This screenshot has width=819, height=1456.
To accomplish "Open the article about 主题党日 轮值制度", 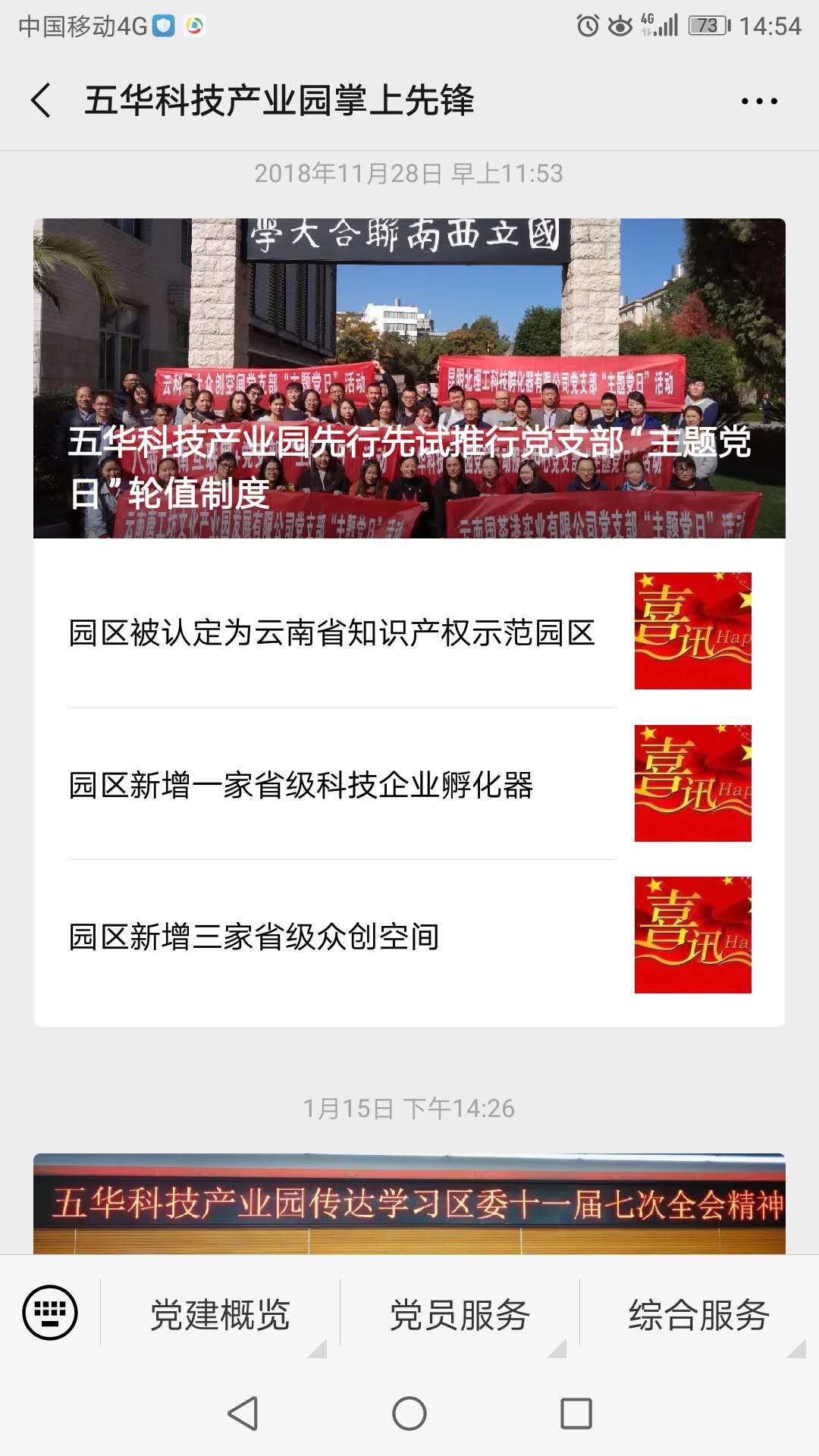I will [409, 378].
